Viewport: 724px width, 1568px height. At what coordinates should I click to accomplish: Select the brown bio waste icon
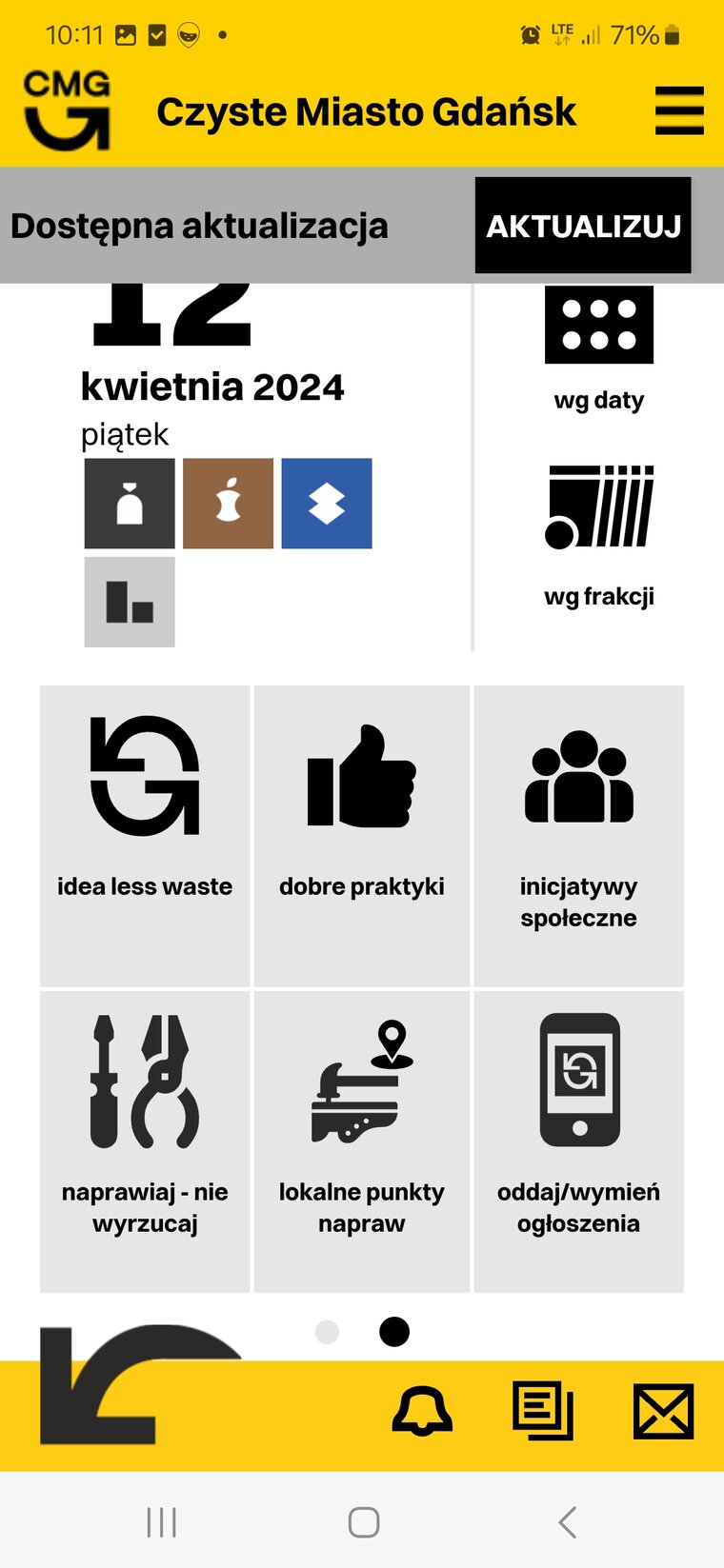(x=228, y=504)
